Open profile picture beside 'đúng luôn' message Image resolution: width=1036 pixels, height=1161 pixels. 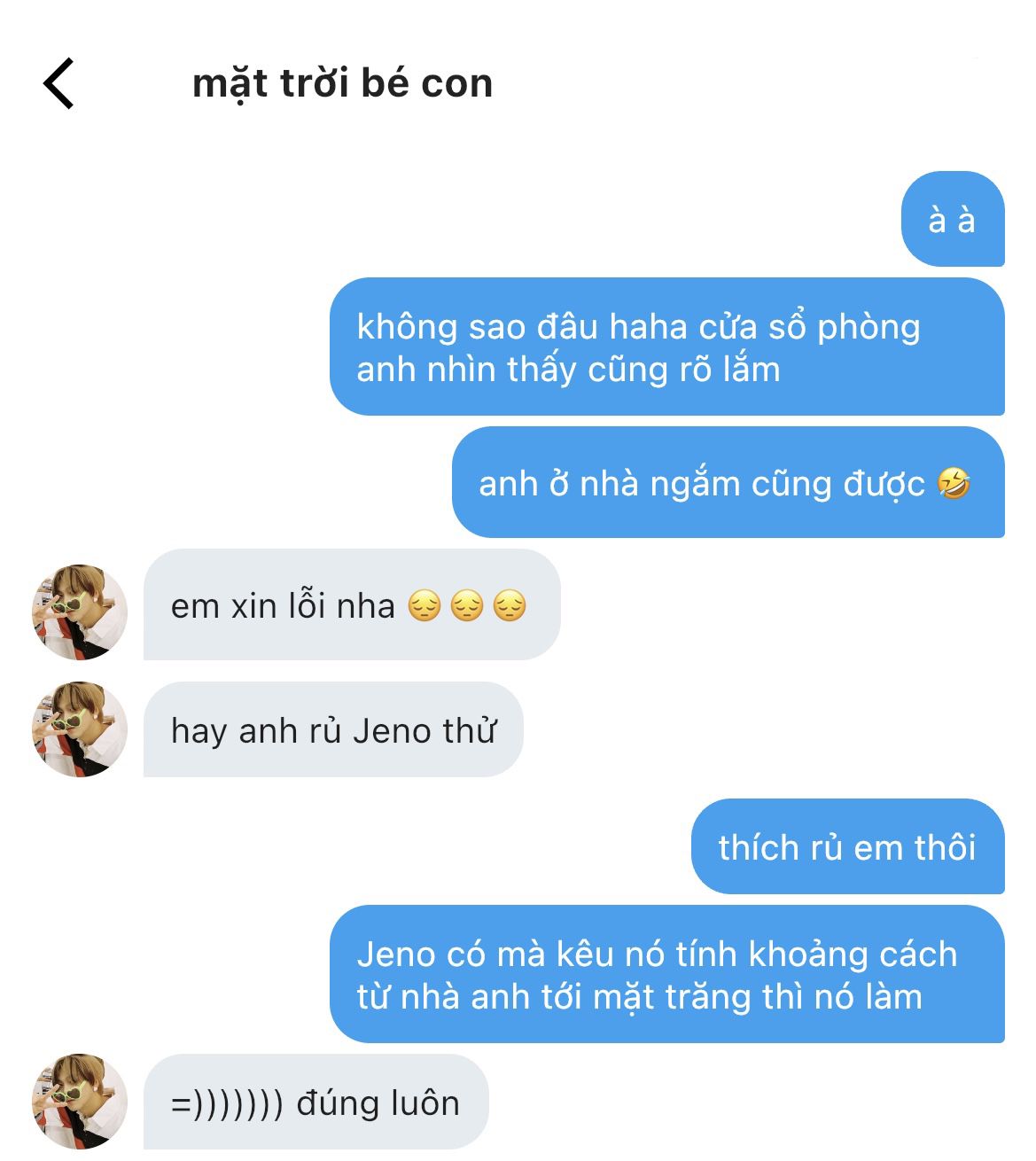point(80,1102)
